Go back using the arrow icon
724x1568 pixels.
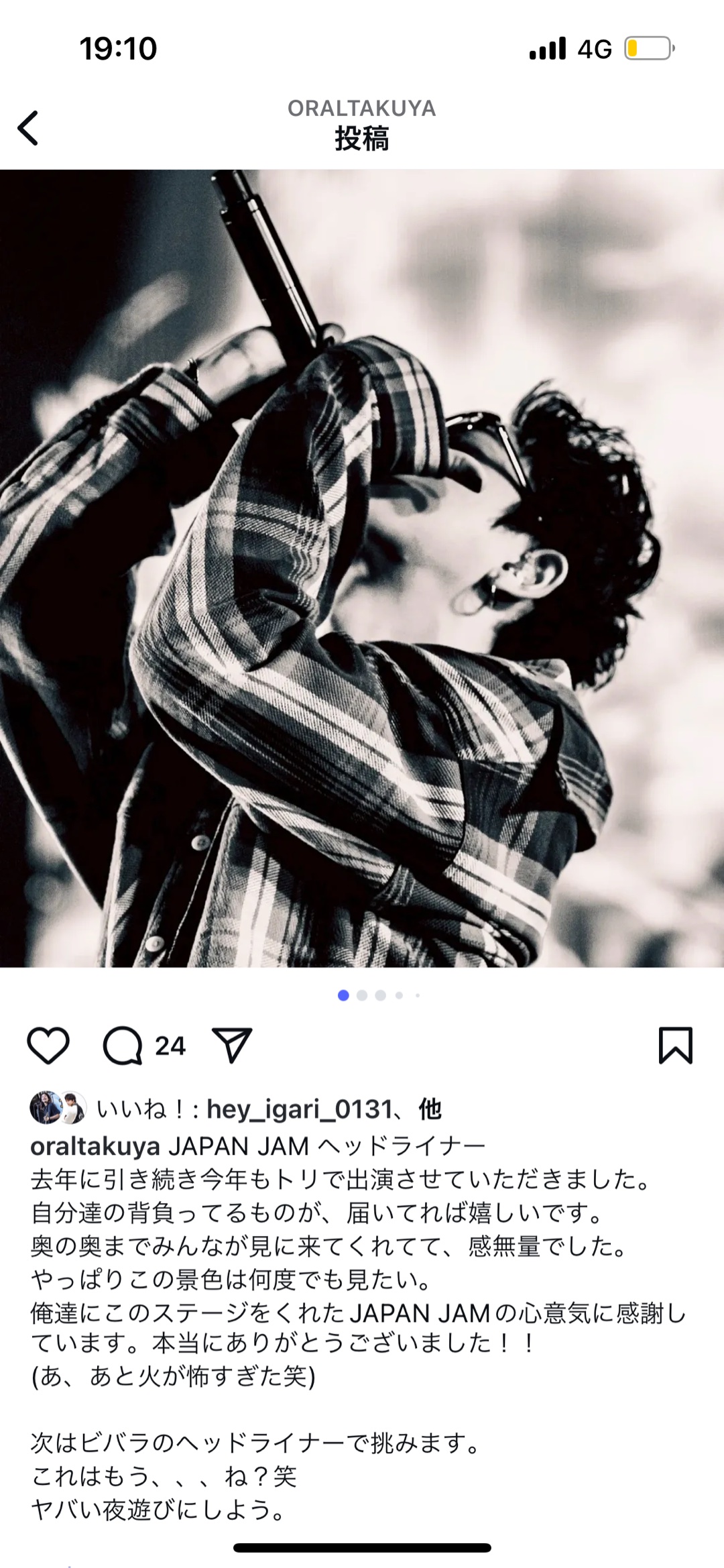coord(28,127)
